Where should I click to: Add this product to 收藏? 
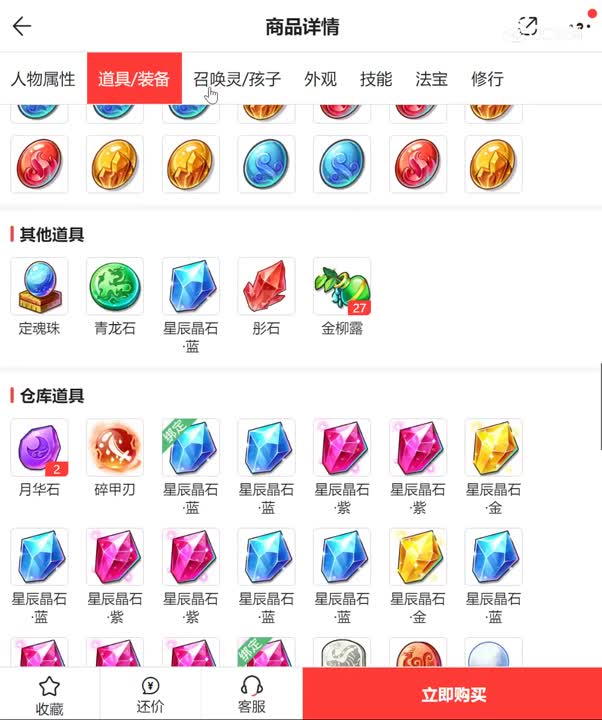click(x=49, y=695)
